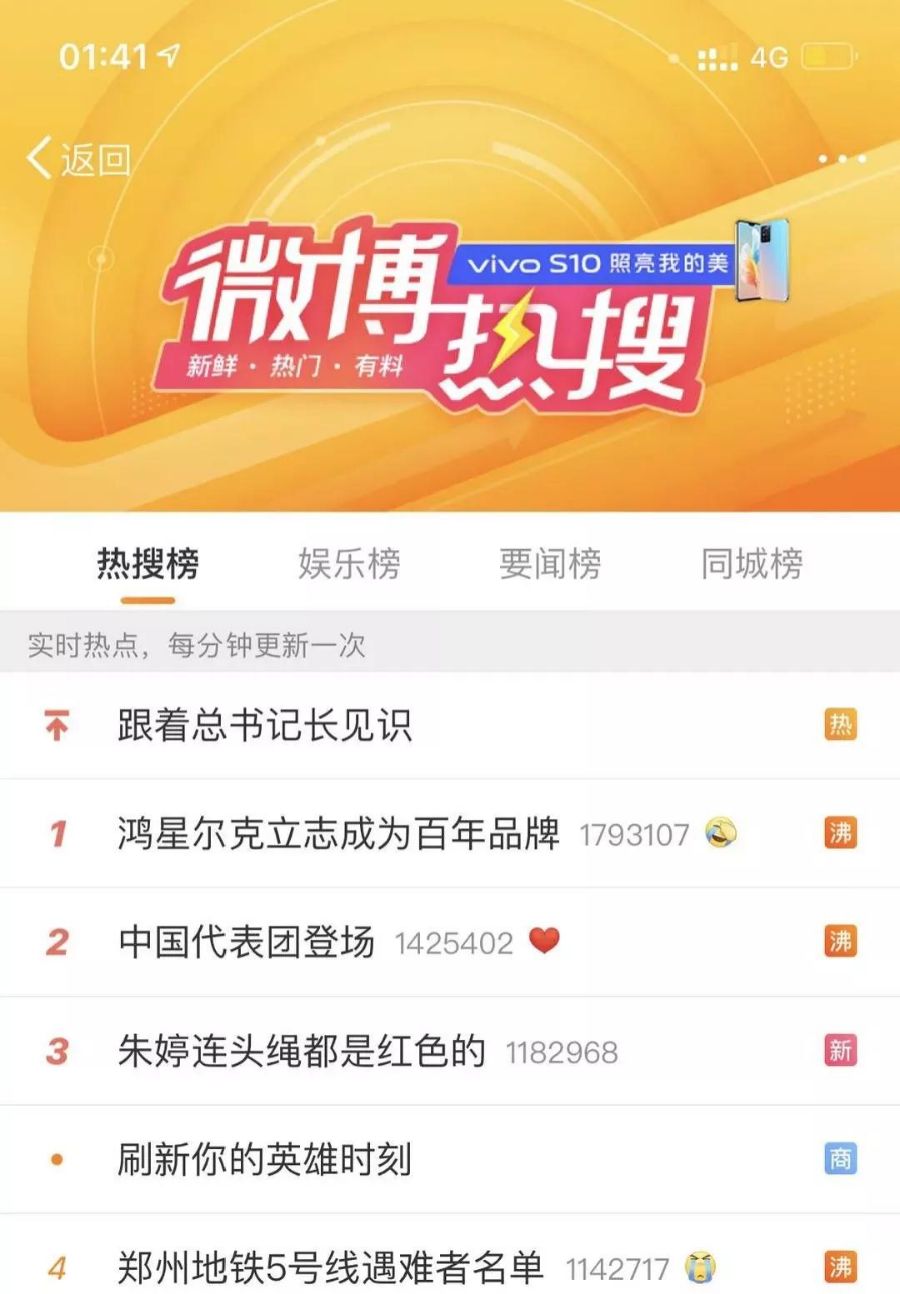Open topic 郑州地铁5号线遇难者名单
900x1294 pixels.
[x=330, y=1268]
